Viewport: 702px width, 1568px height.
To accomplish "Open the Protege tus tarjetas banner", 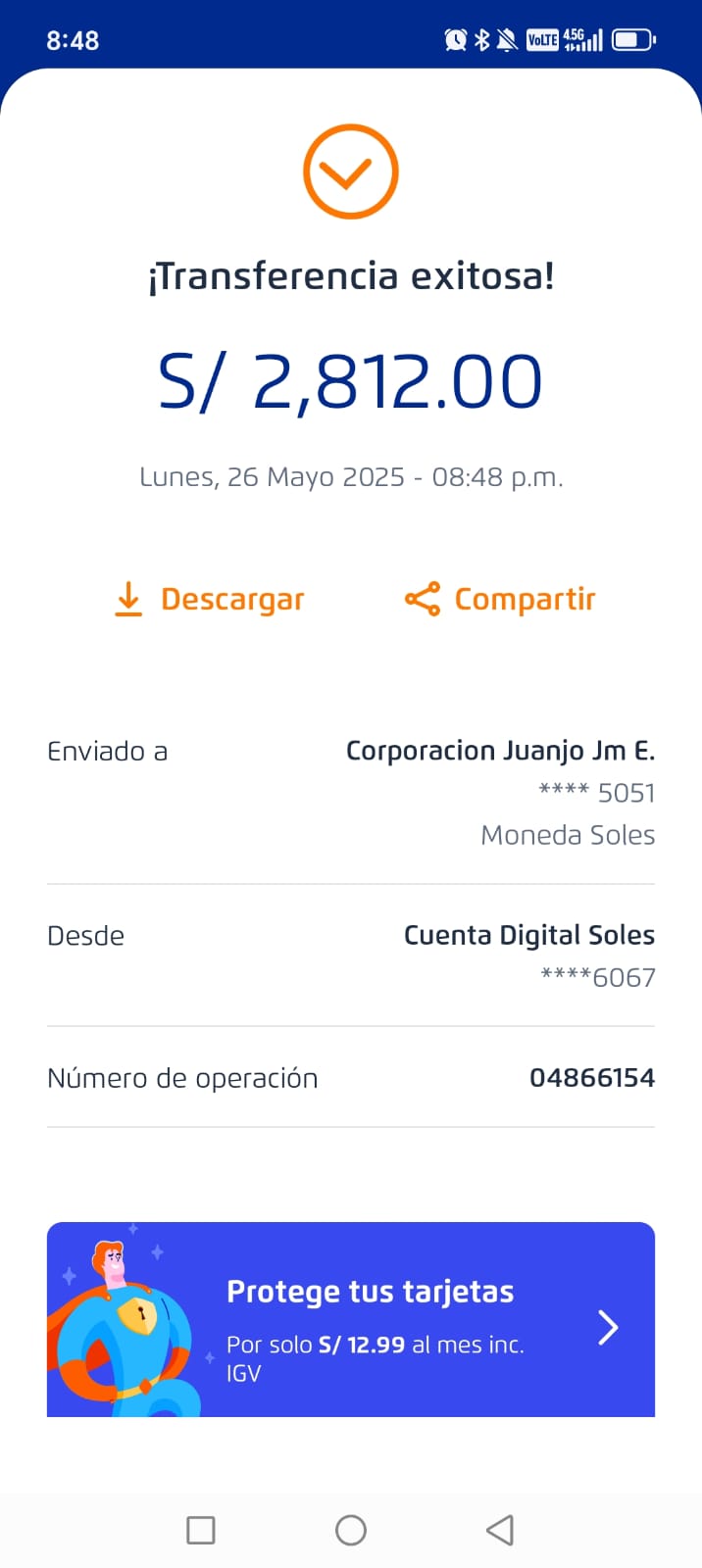I will tap(351, 1319).
